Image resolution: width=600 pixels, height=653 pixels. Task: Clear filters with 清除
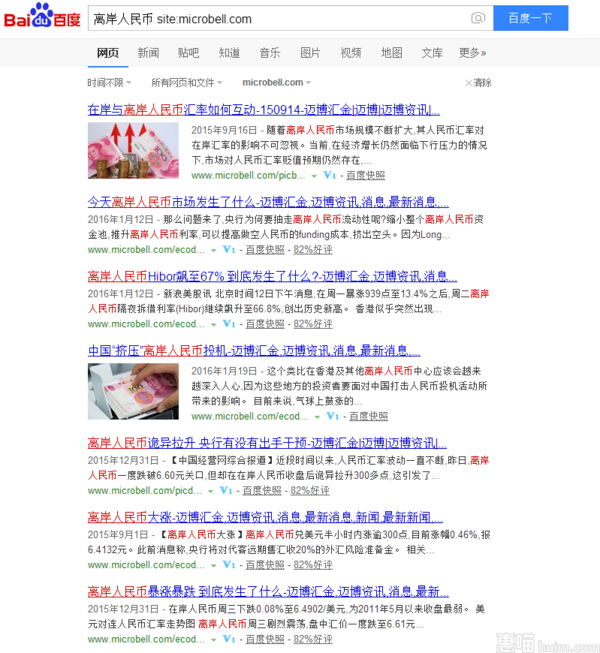[x=478, y=82]
